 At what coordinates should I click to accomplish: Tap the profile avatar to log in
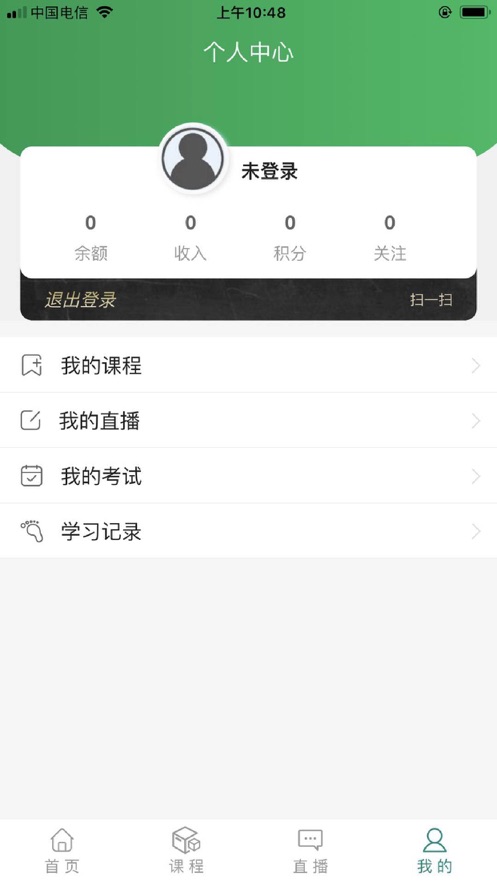193,159
